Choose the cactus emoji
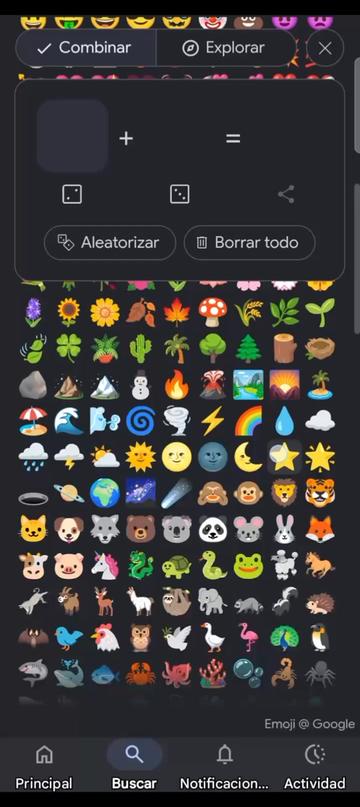The height and width of the screenshot is (807, 360). coord(141,348)
